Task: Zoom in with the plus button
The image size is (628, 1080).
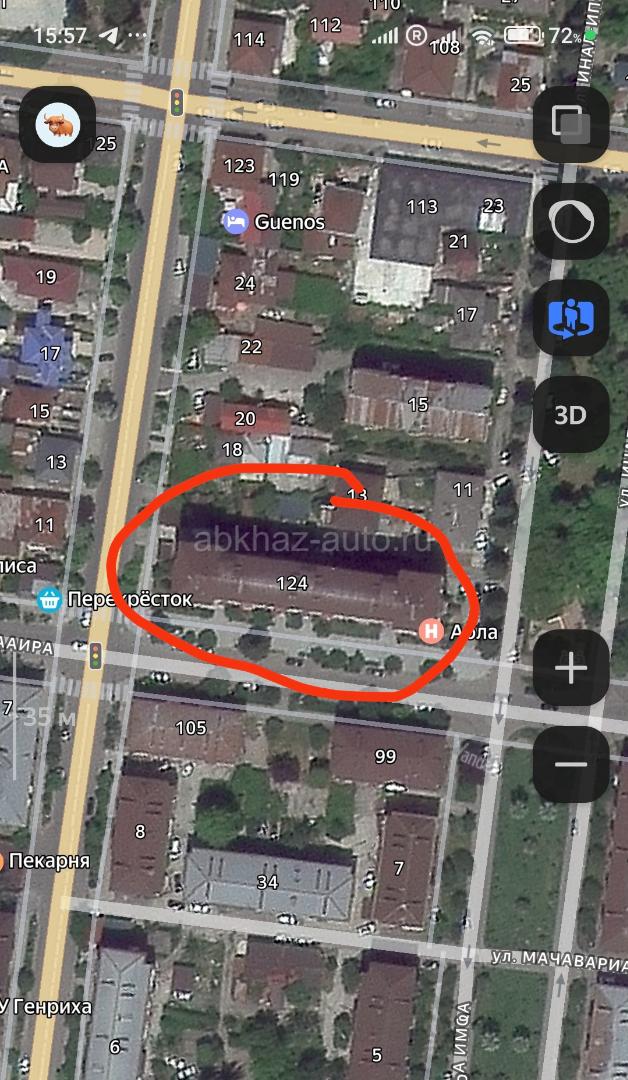Action: pyautogui.click(x=571, y=668)
